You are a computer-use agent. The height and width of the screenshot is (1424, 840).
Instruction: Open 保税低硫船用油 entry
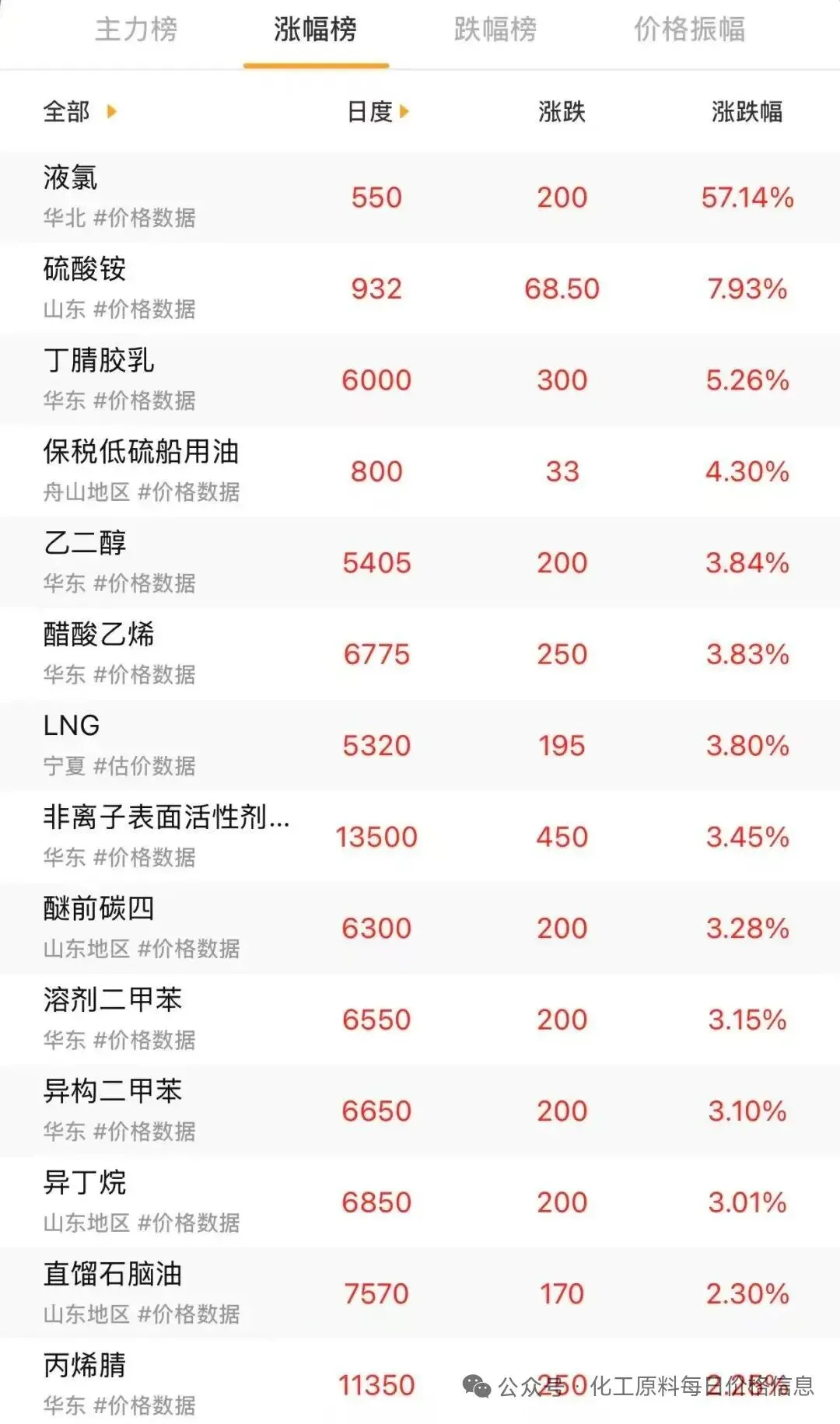pos(420,471)
